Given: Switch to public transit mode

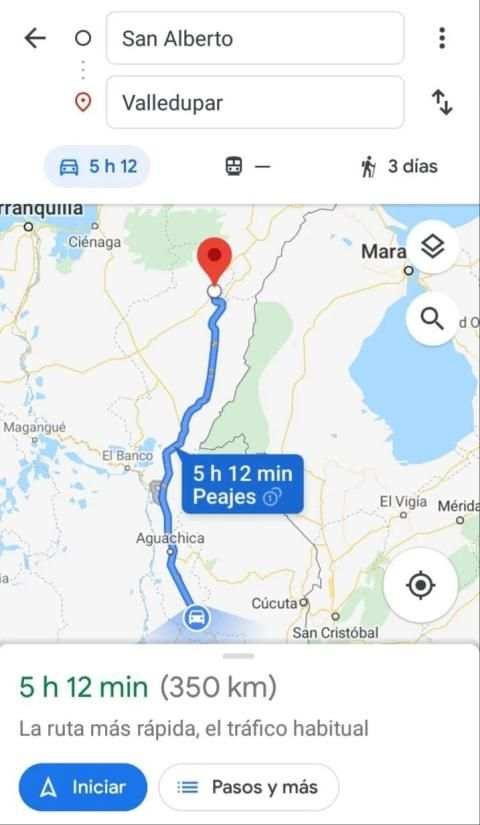Looking at the screenshot, I should (x=247, y=167).
